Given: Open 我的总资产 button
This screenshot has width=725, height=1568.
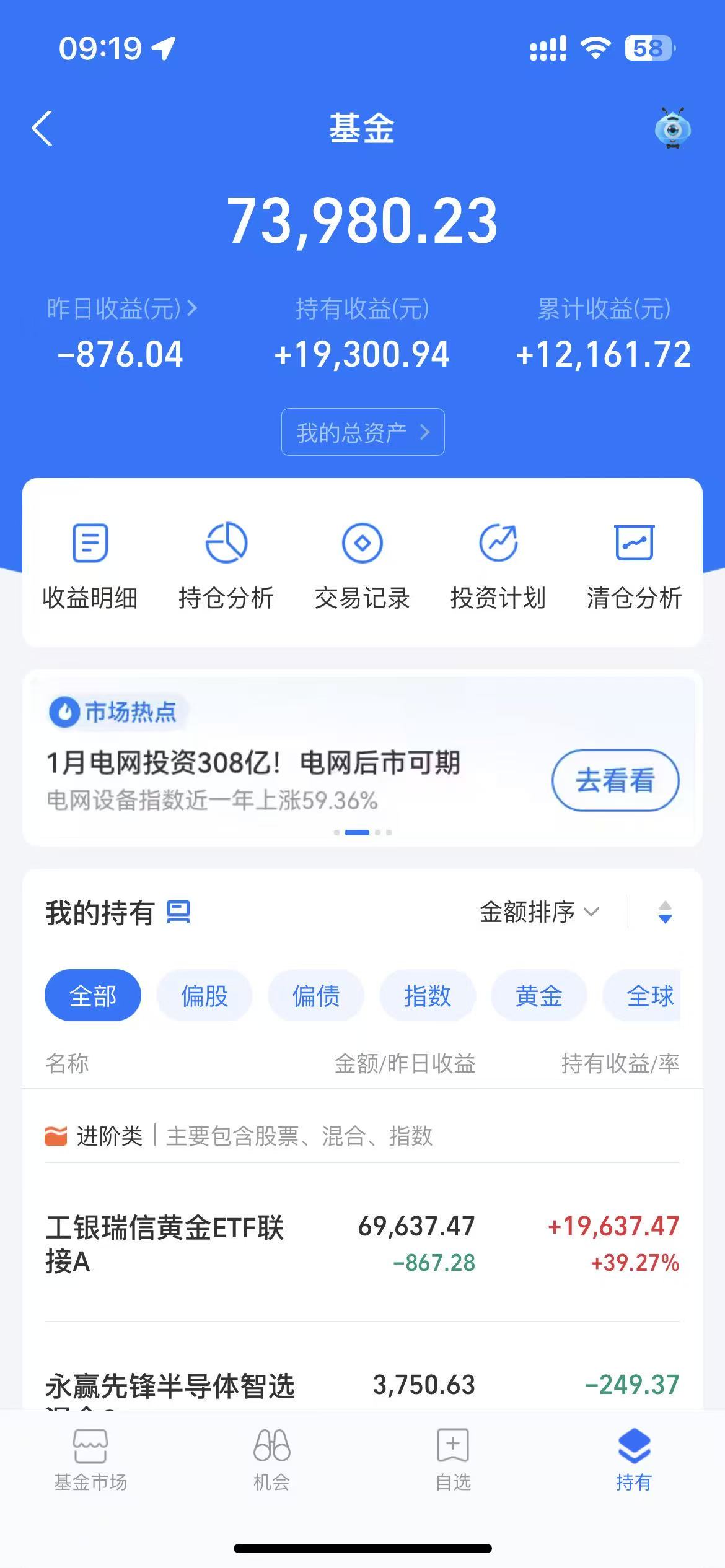Looking at the screenshot, I should click(362, 432).
